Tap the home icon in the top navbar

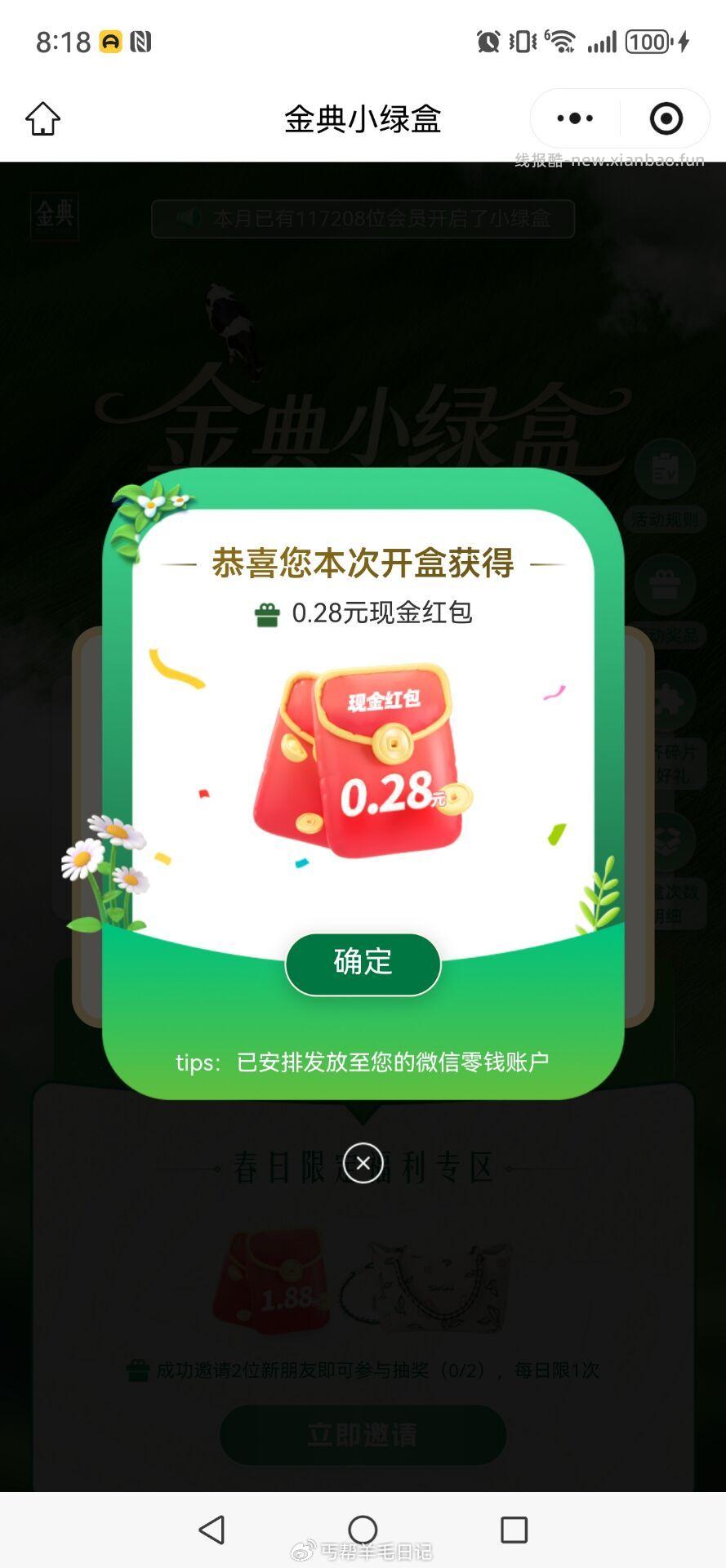click(43, 118)
